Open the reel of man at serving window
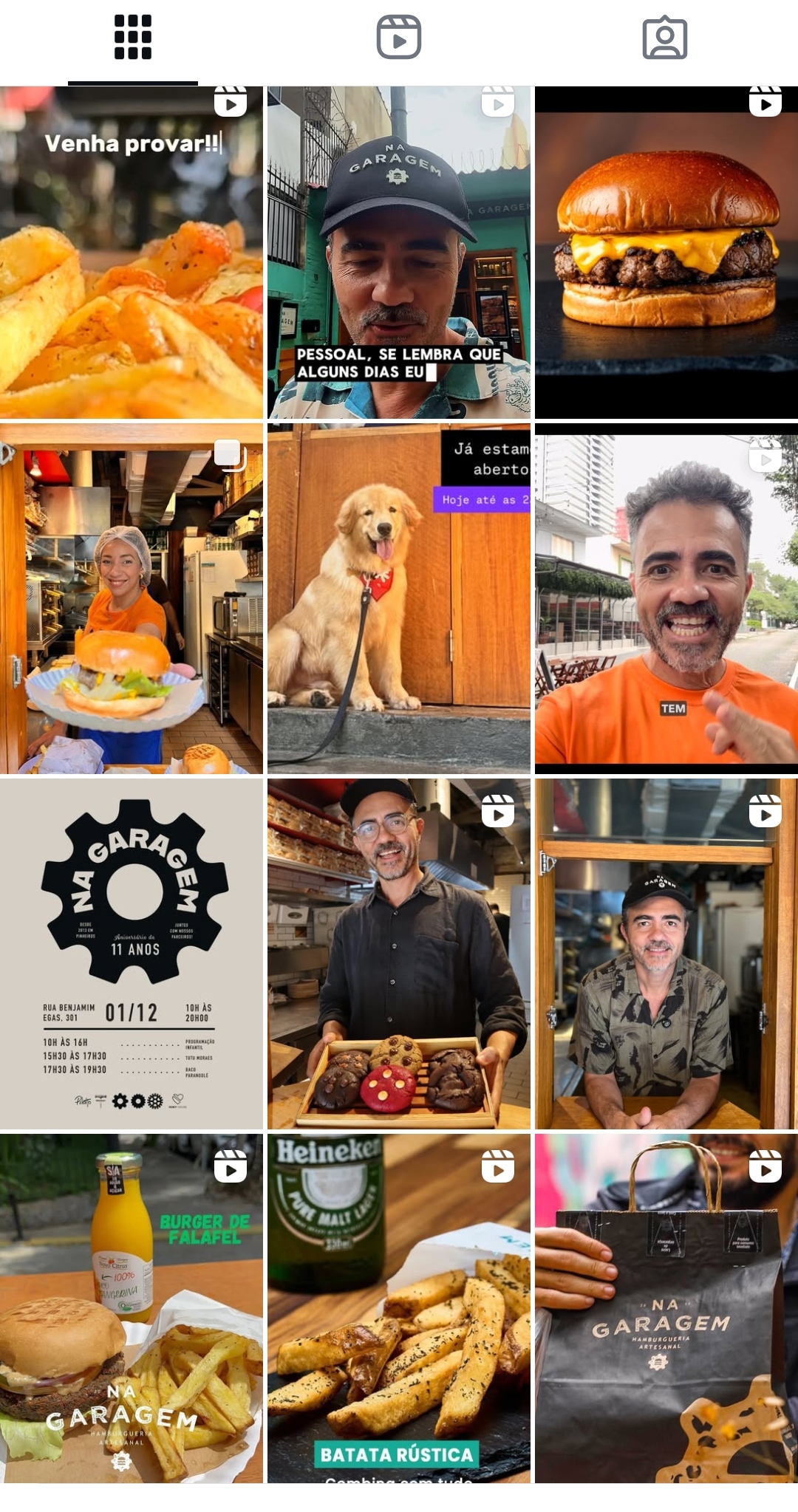This screenshot has width=798, height=1512. [666, 954]
